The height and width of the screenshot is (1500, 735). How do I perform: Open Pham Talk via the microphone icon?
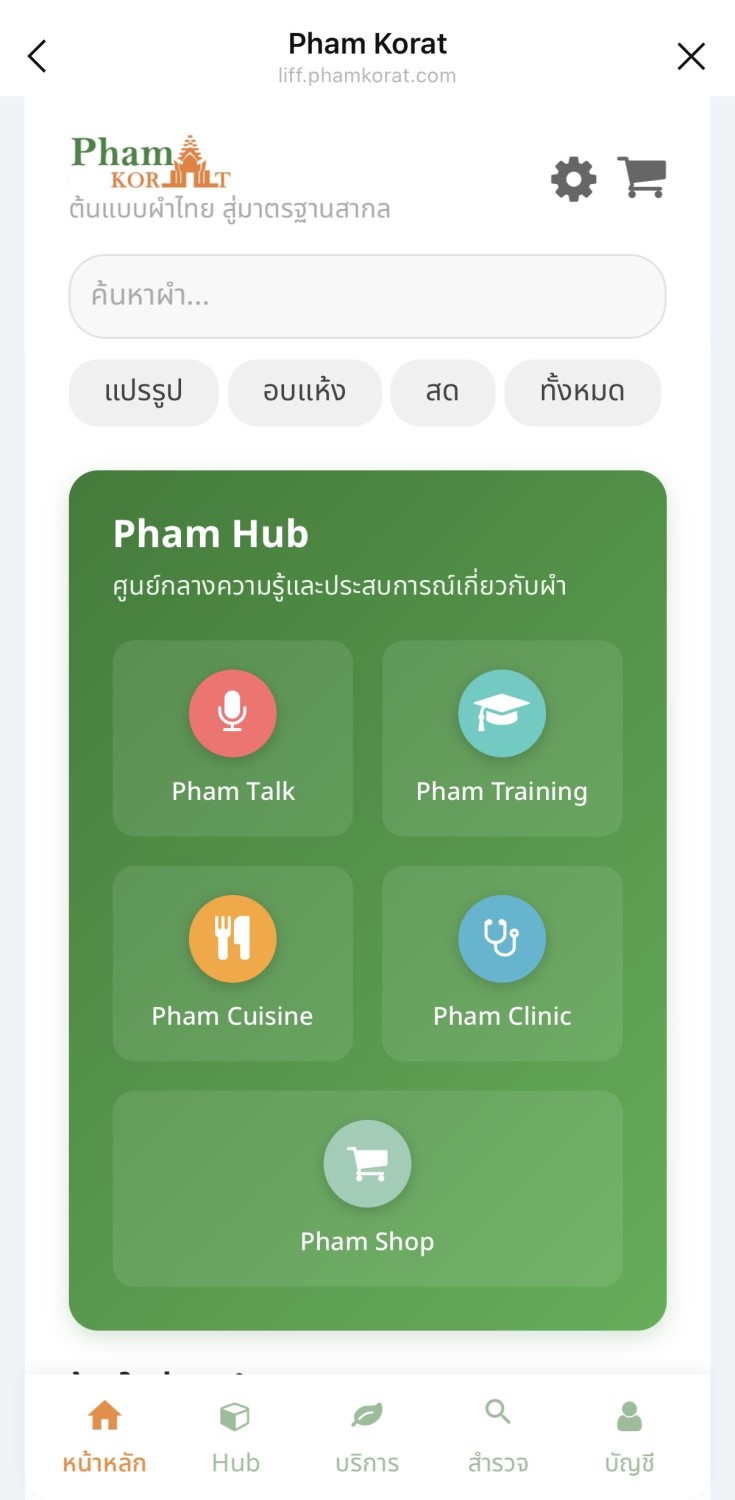coord(232,713)
